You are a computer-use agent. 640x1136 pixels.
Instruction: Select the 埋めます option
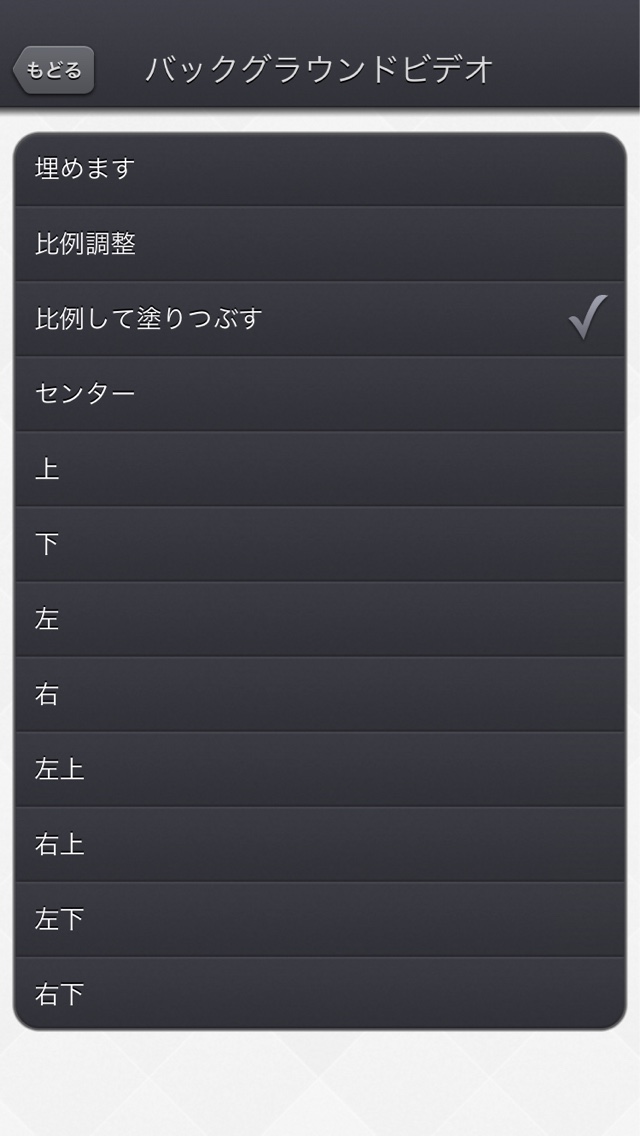[320, 169]
